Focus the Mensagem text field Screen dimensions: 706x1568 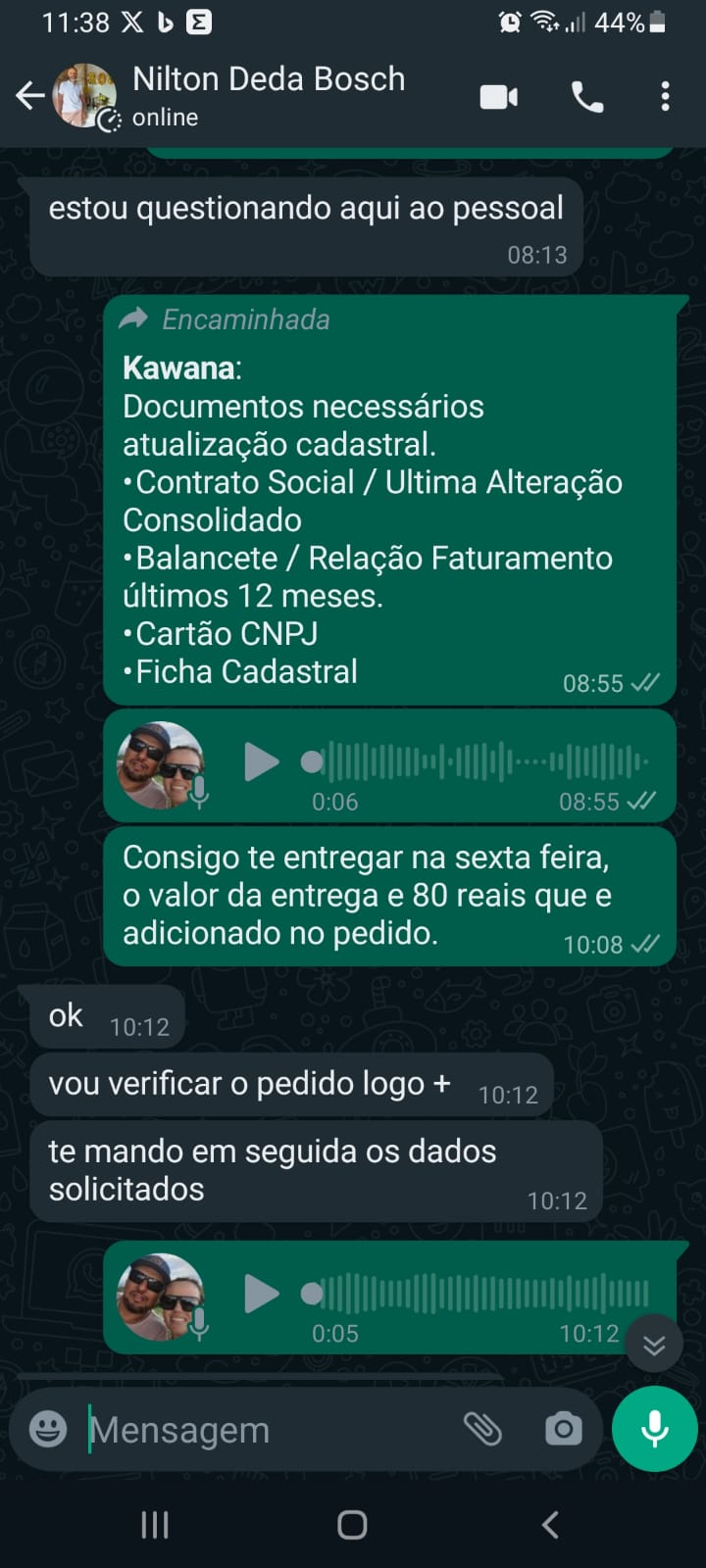pyautogui.click(x=265, y=1430)
